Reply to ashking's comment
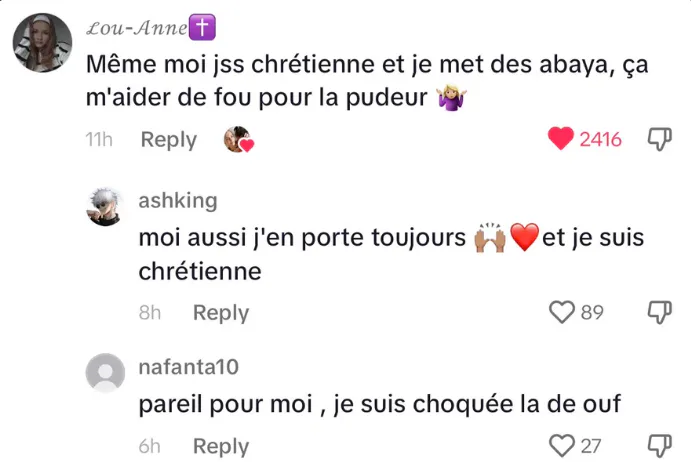 click(x=221, y=313)
